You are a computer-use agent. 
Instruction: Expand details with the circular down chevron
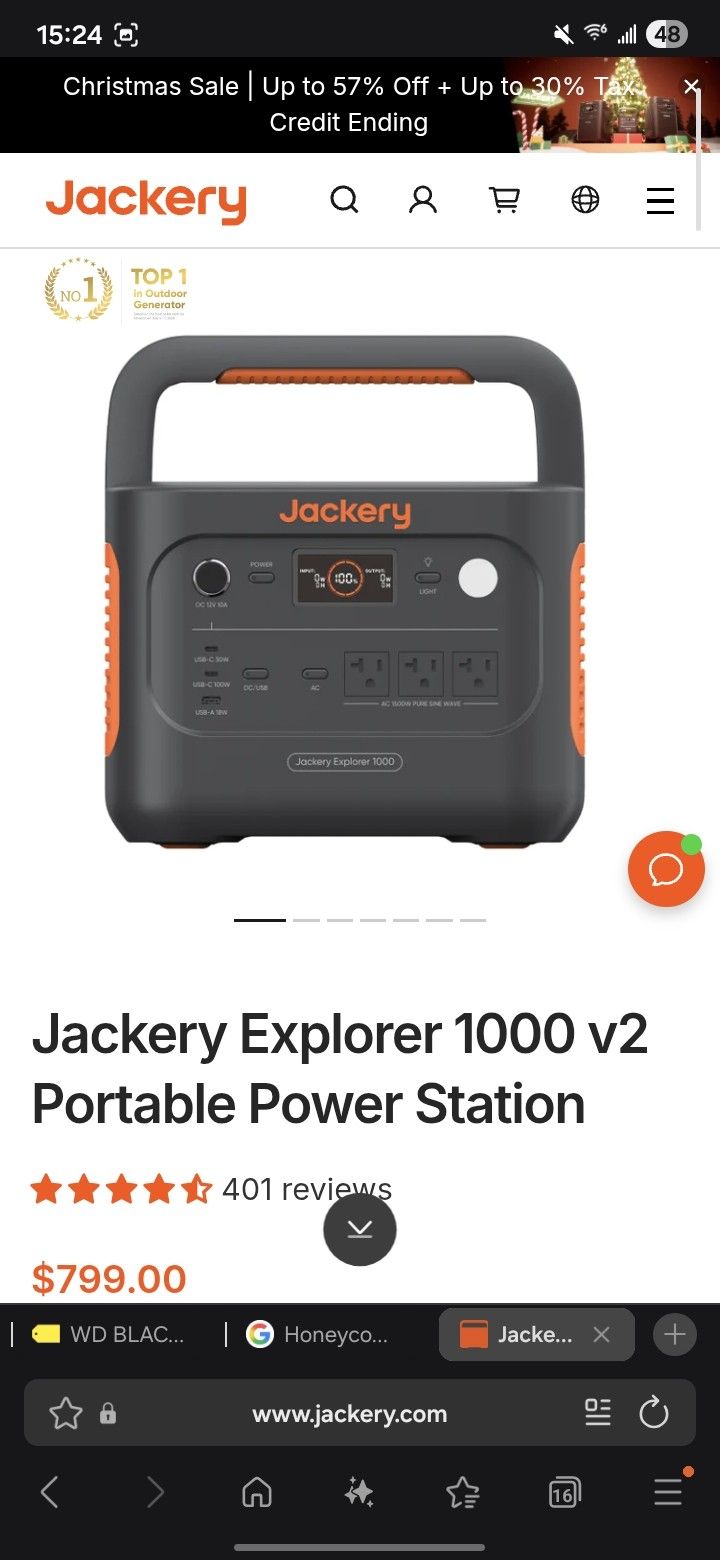pyautogui.click(x=359, y=1230)
